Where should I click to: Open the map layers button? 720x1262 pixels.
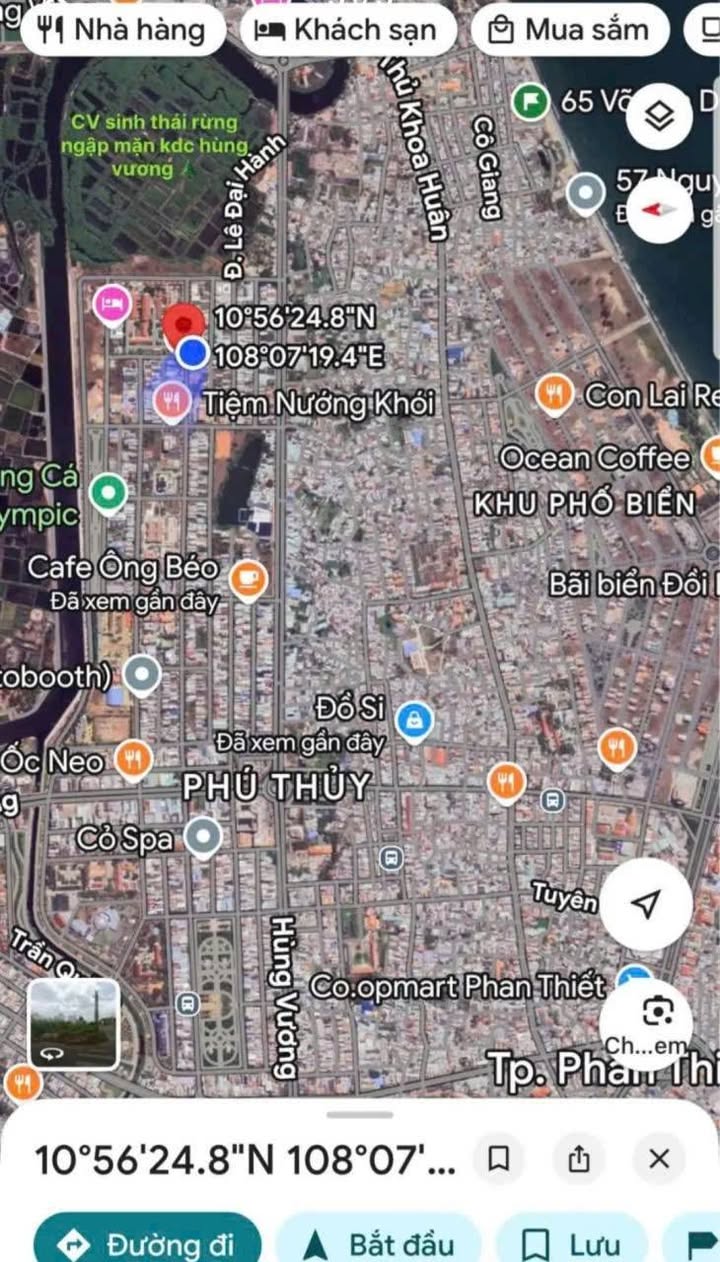pyautogui.click(x=659, y=117)
